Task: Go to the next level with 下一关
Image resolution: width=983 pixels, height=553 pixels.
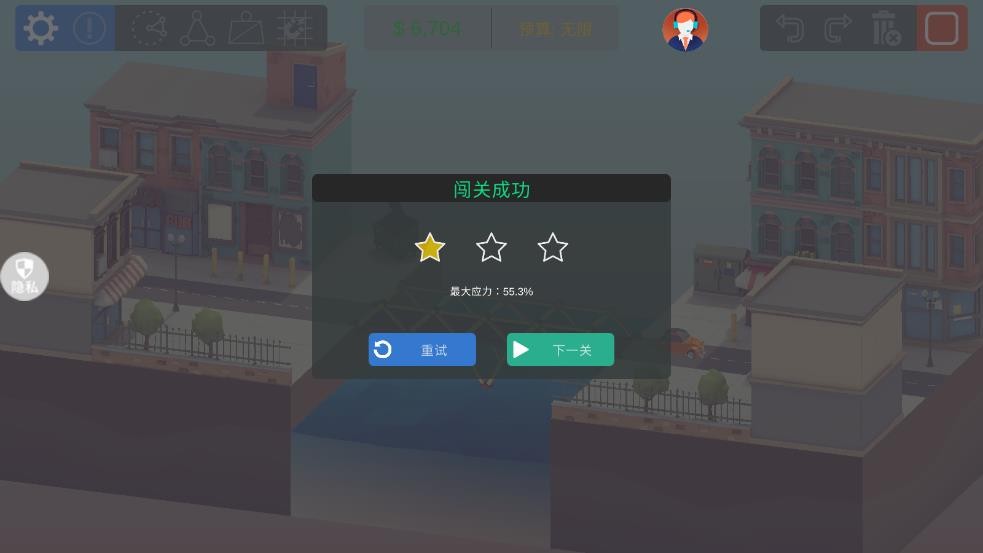Action: 560,350
